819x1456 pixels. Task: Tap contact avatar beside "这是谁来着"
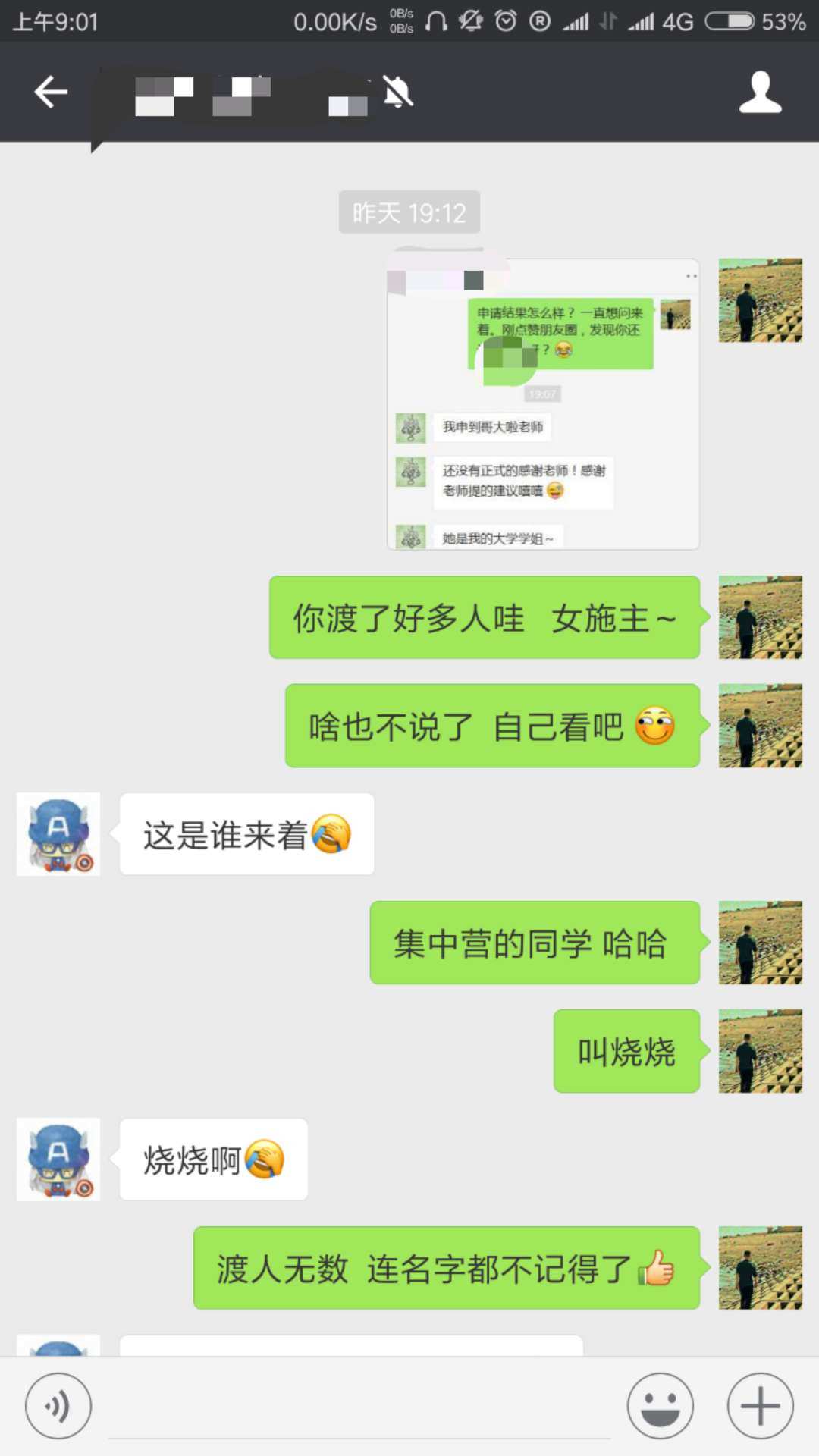pyautogui.click(x=58, y=834)
